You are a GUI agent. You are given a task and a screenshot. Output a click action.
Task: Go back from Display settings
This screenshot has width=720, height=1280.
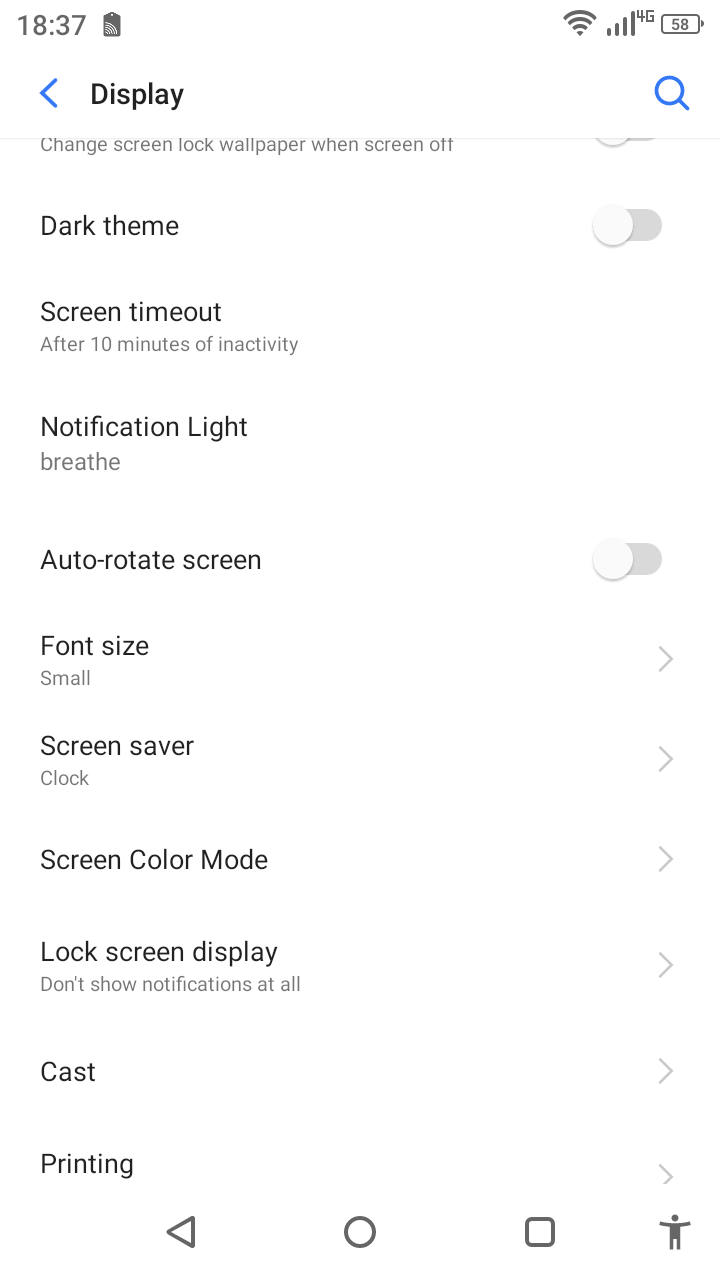(49, 94)
